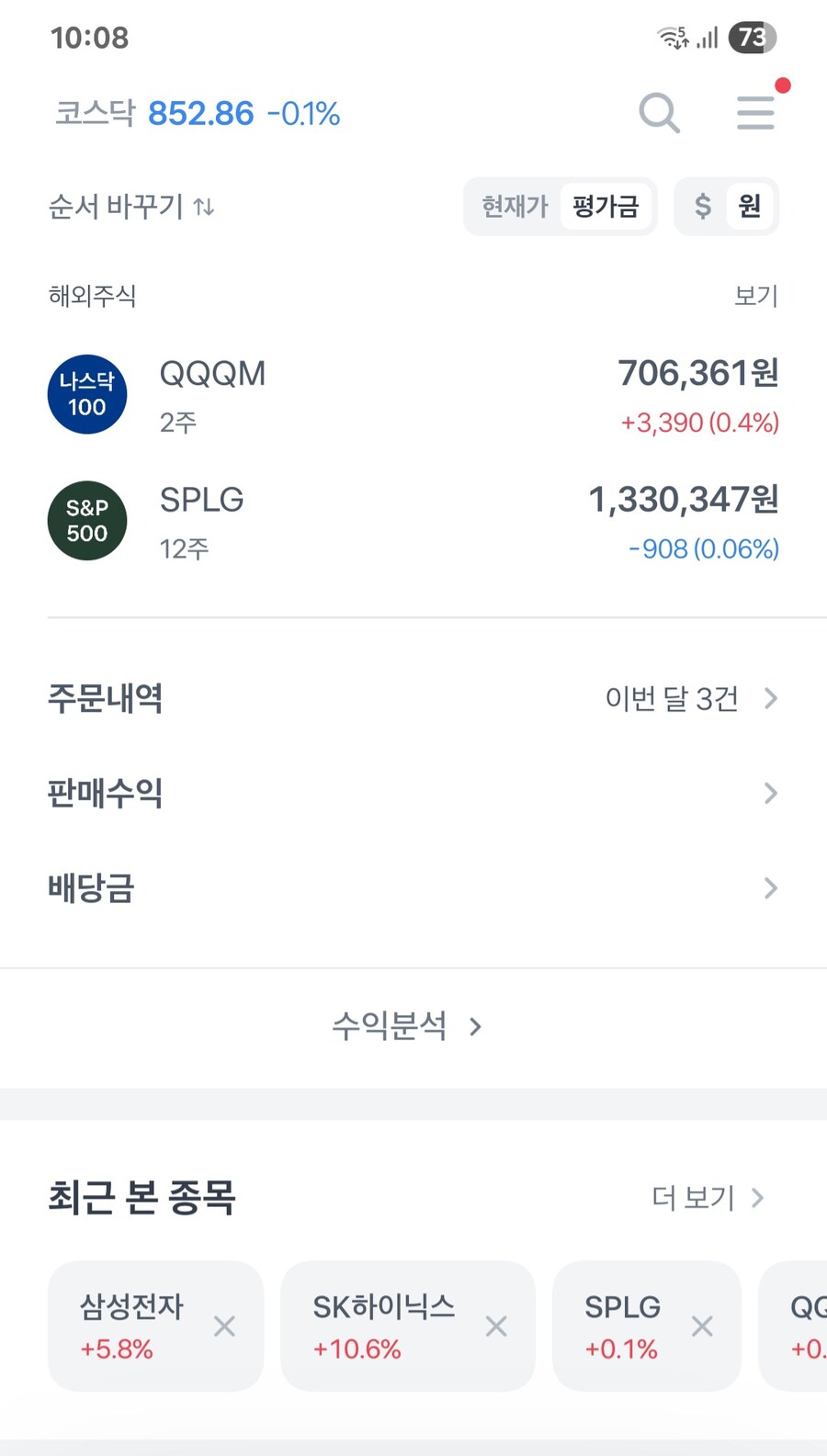Viewport: 827px width, 1456px height.
Task: Select 평가금 display mode
Action: tap(606, 207)
